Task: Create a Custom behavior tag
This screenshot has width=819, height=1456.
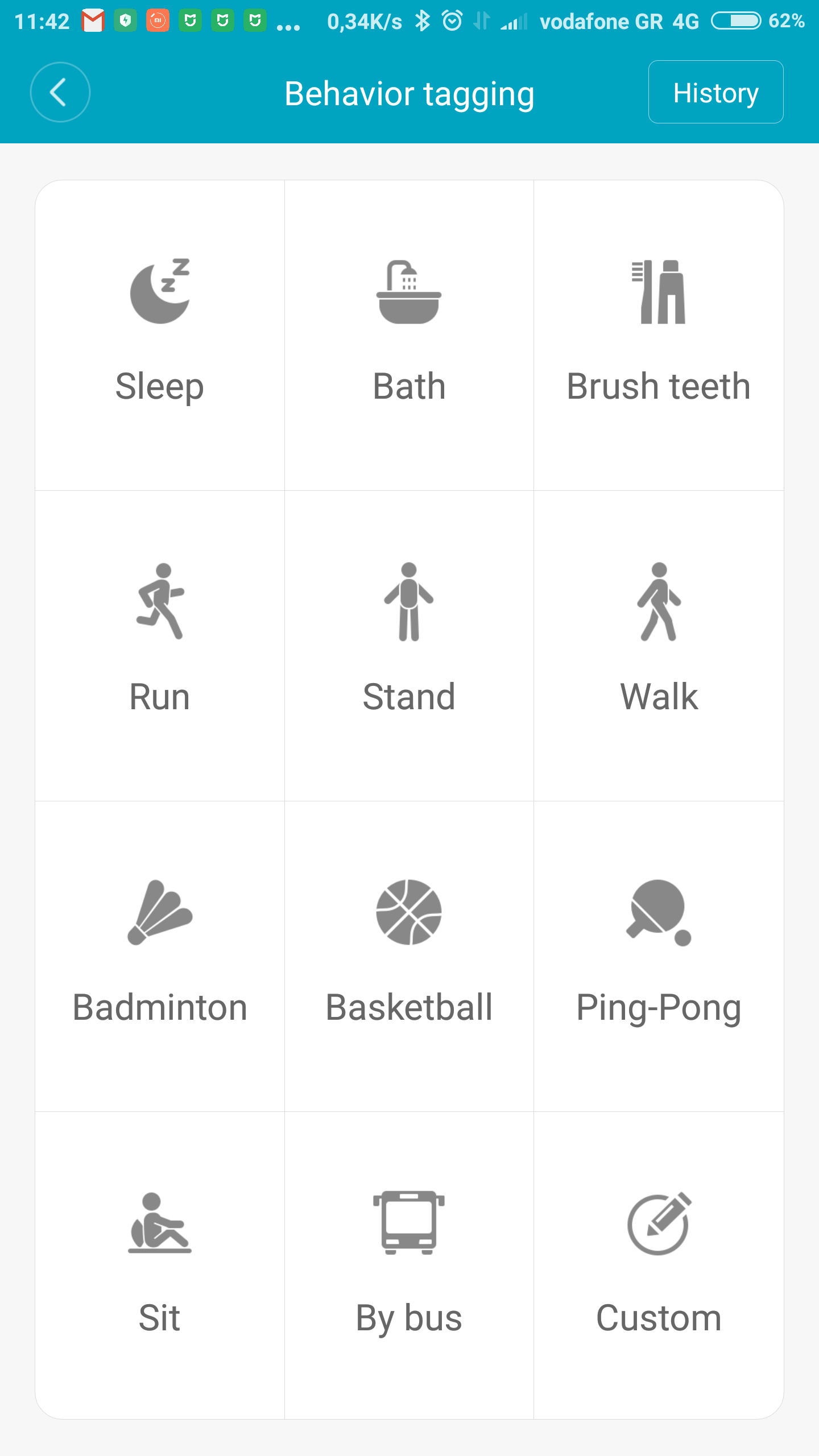Action: 659,1265
